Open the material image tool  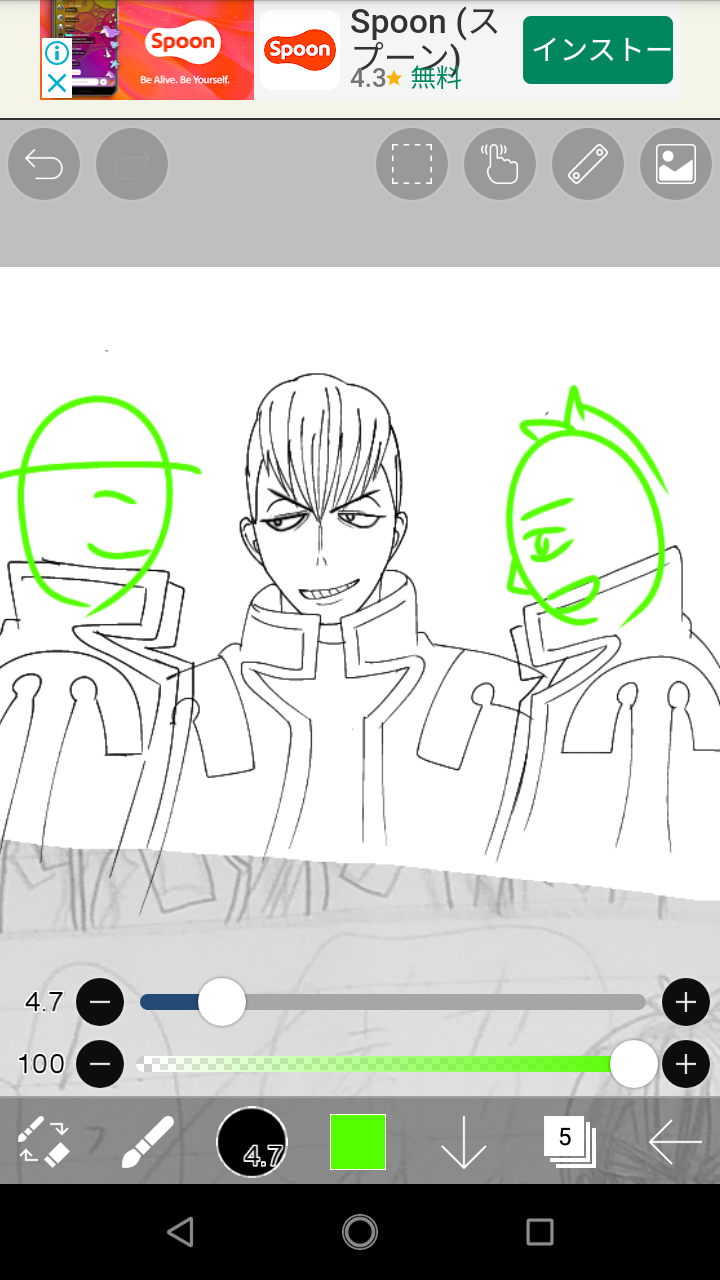tap(676, 164)
